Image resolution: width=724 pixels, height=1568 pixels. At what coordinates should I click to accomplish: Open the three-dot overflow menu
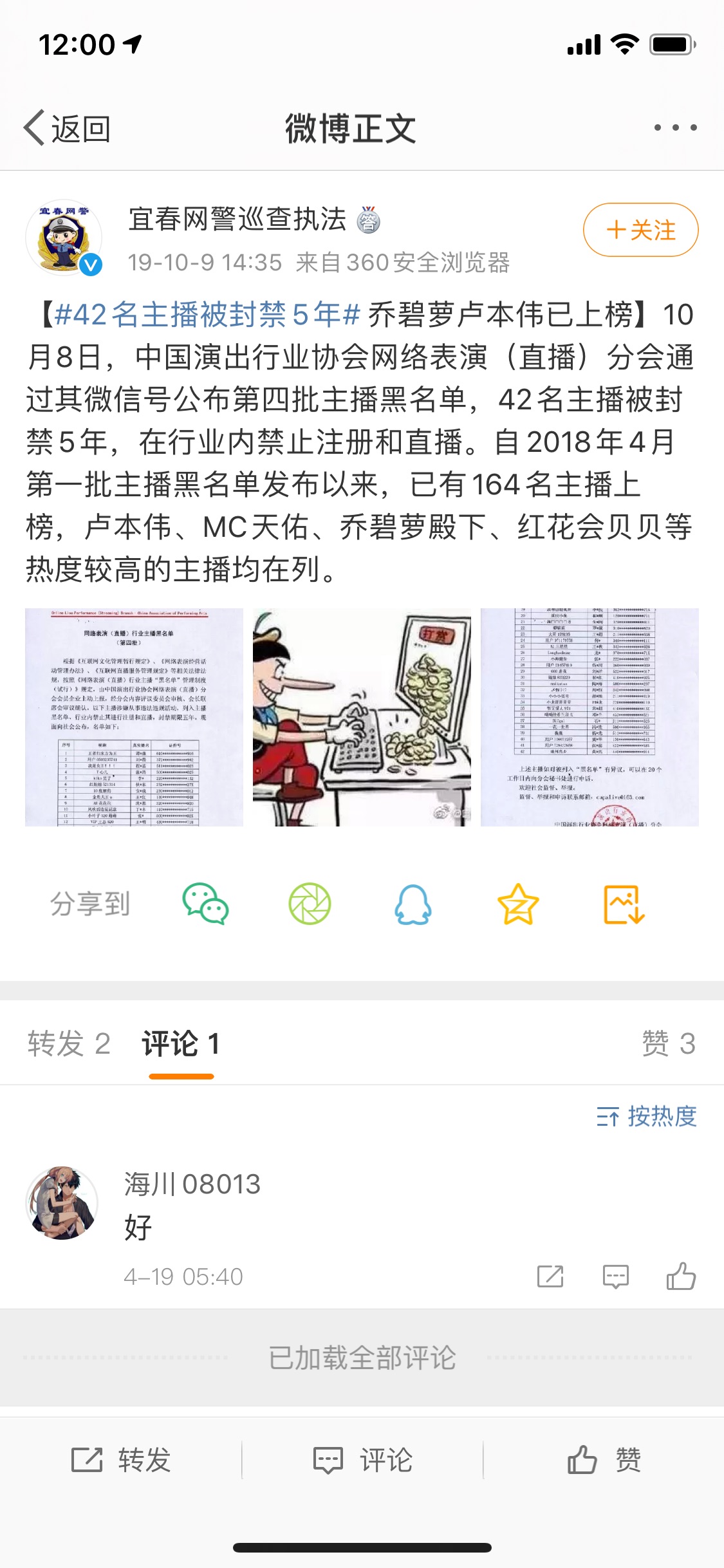675,127
